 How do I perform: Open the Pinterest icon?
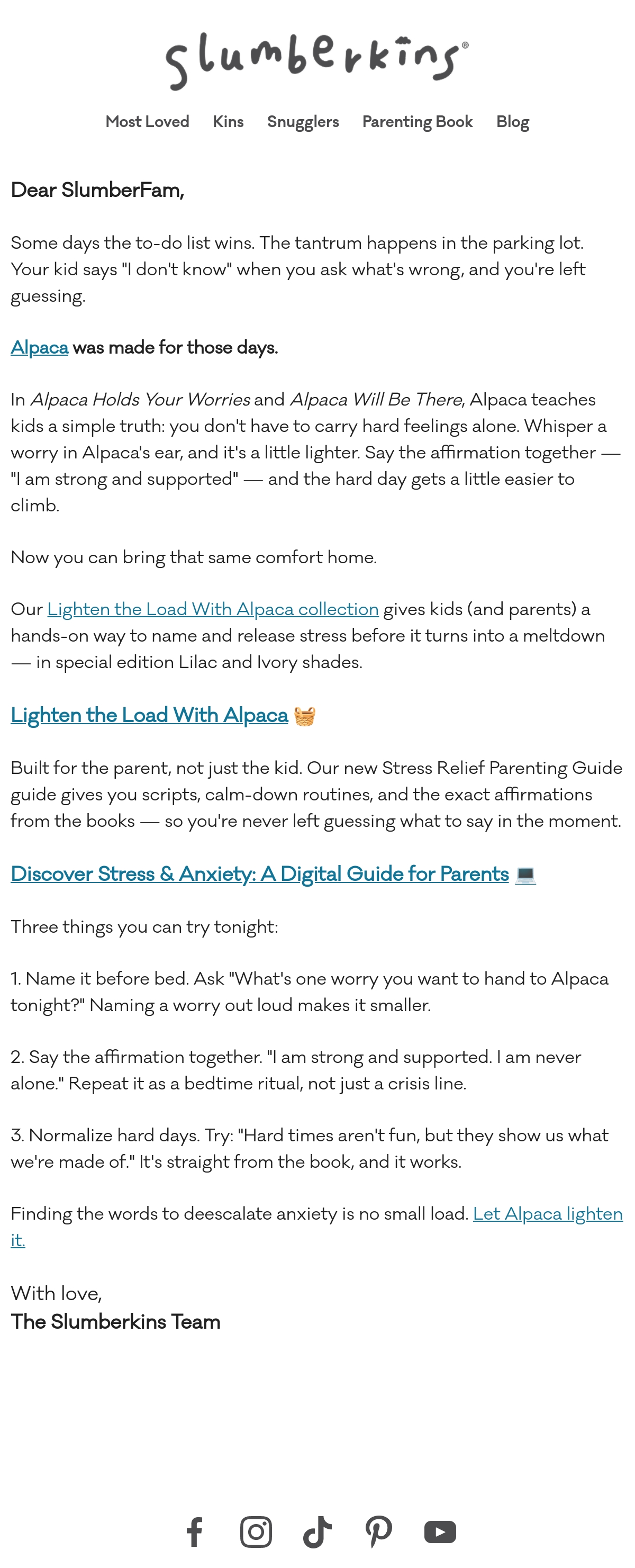click(x=379, y=1531)
